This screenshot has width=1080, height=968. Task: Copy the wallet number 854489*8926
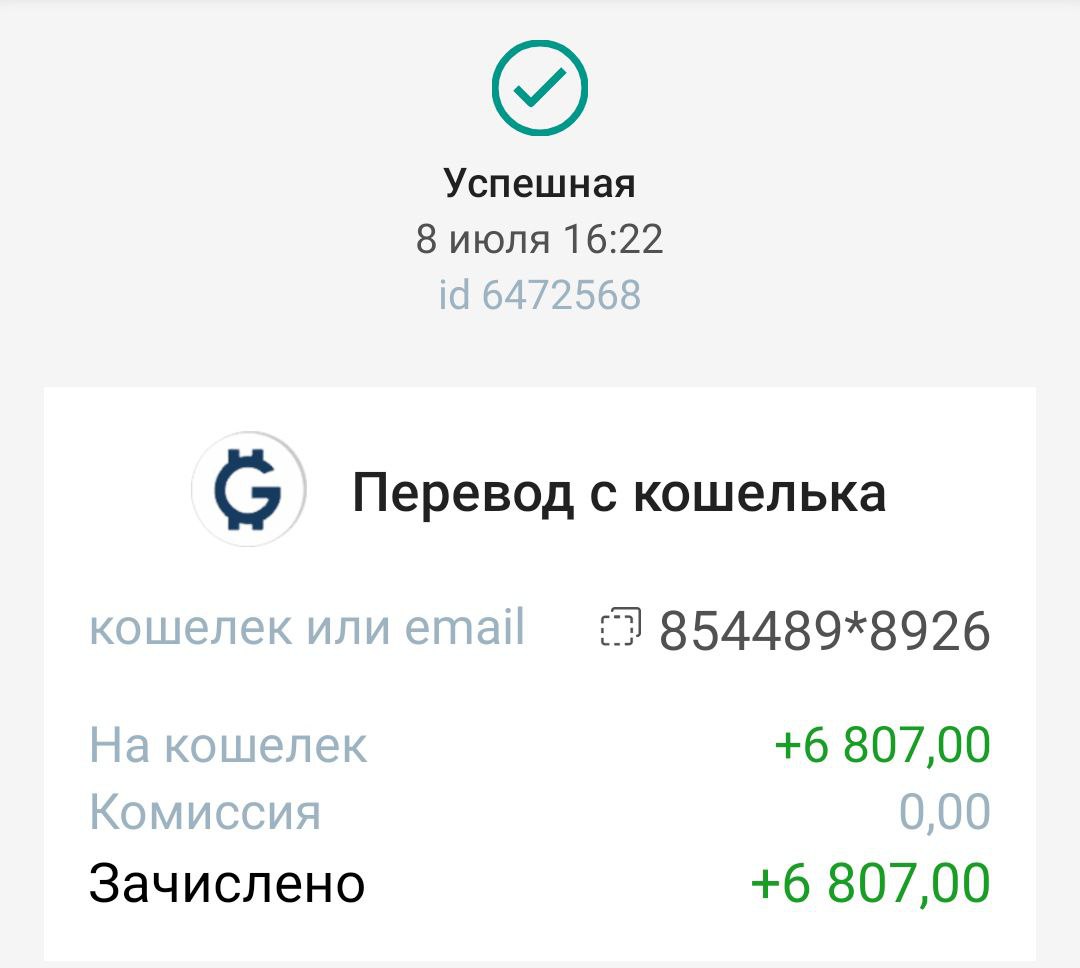pyautogui.click(x=621, y=629)
